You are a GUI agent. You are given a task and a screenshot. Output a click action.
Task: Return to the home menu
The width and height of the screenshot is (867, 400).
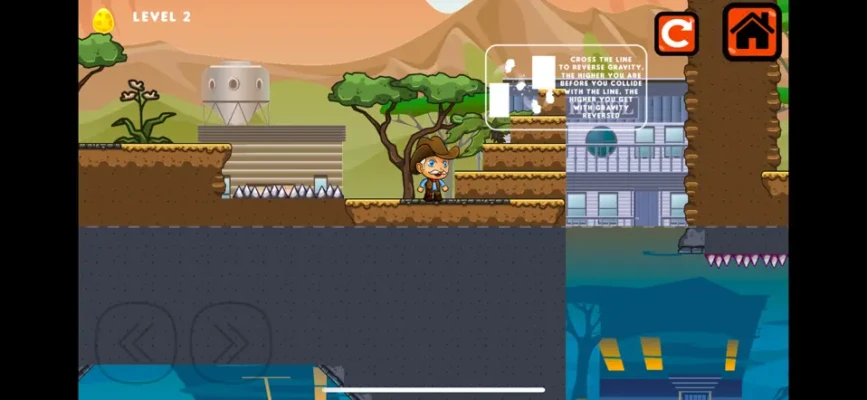[x=752, y=32]
